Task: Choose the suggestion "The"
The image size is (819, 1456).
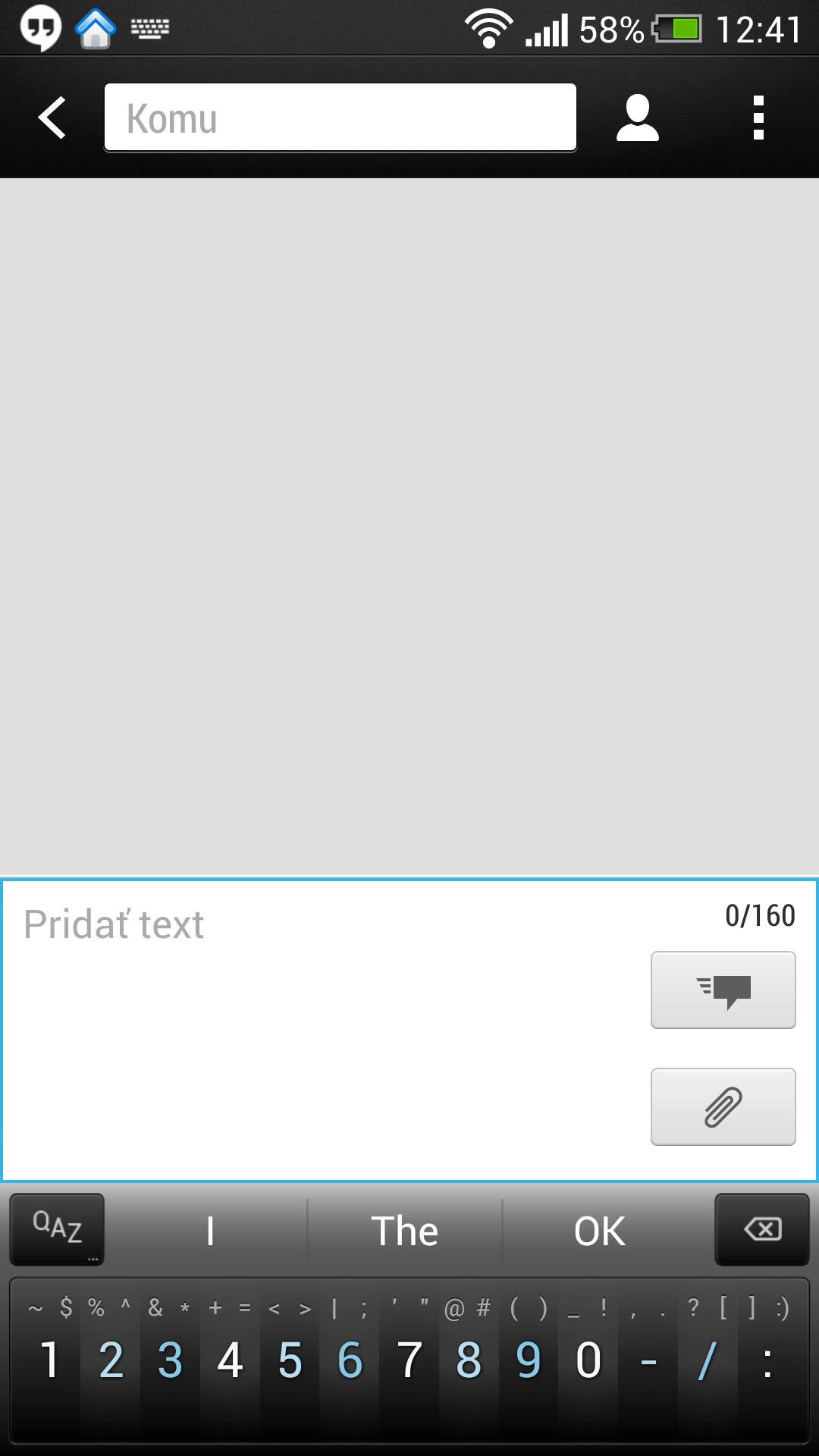Action: click(404, 1231)
